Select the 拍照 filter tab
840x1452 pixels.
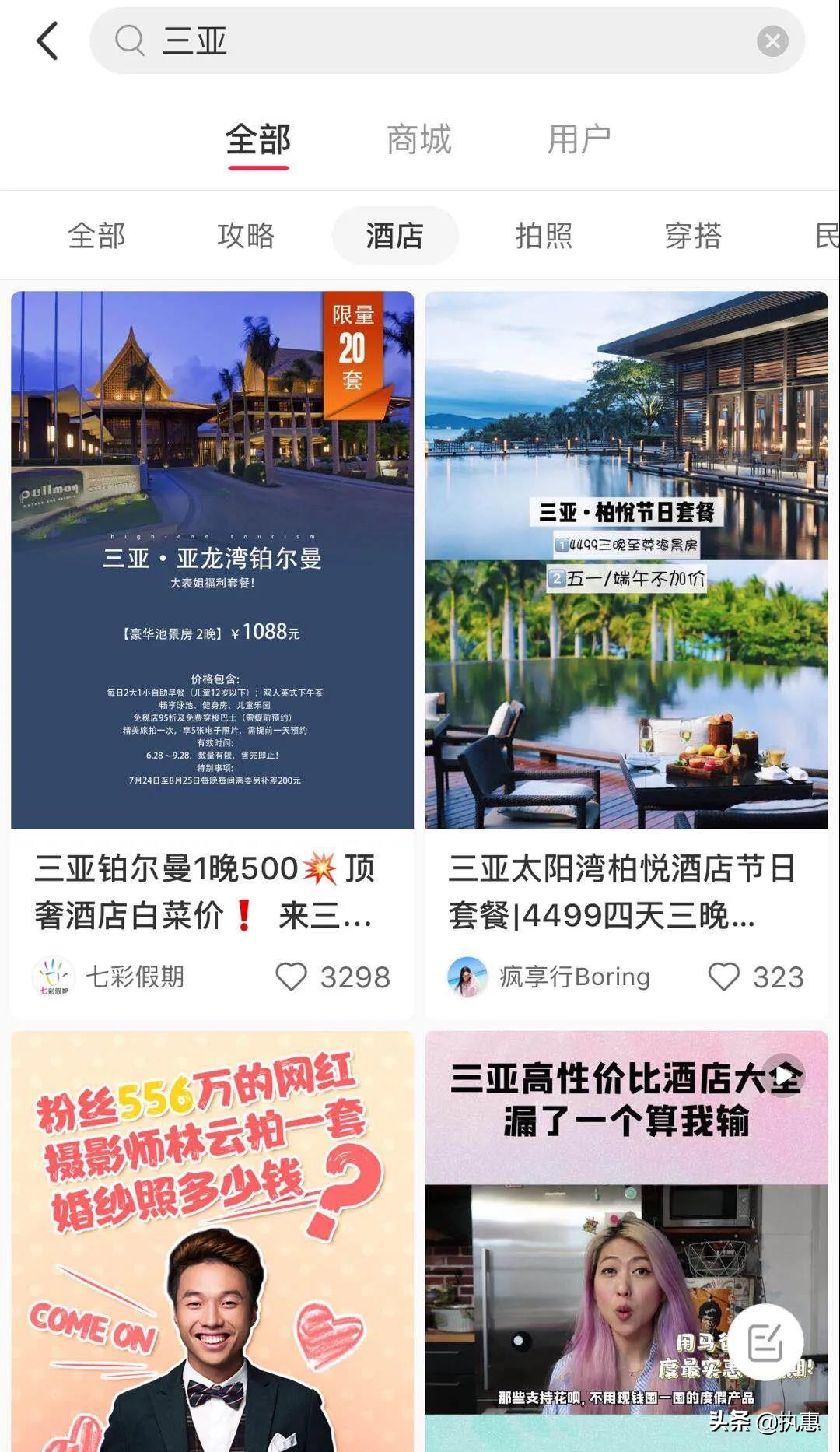[544, 235]
